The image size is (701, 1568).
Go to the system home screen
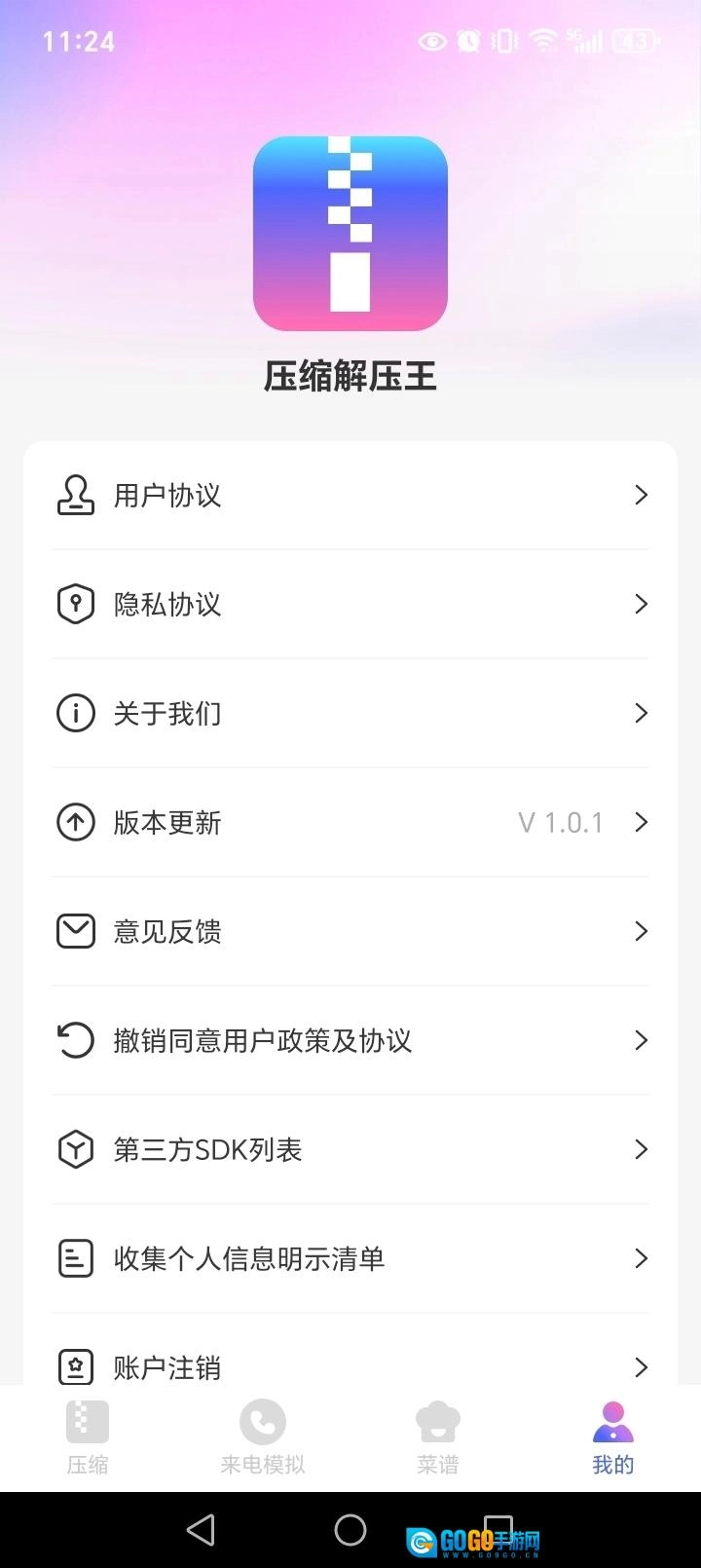[350, 1530]
